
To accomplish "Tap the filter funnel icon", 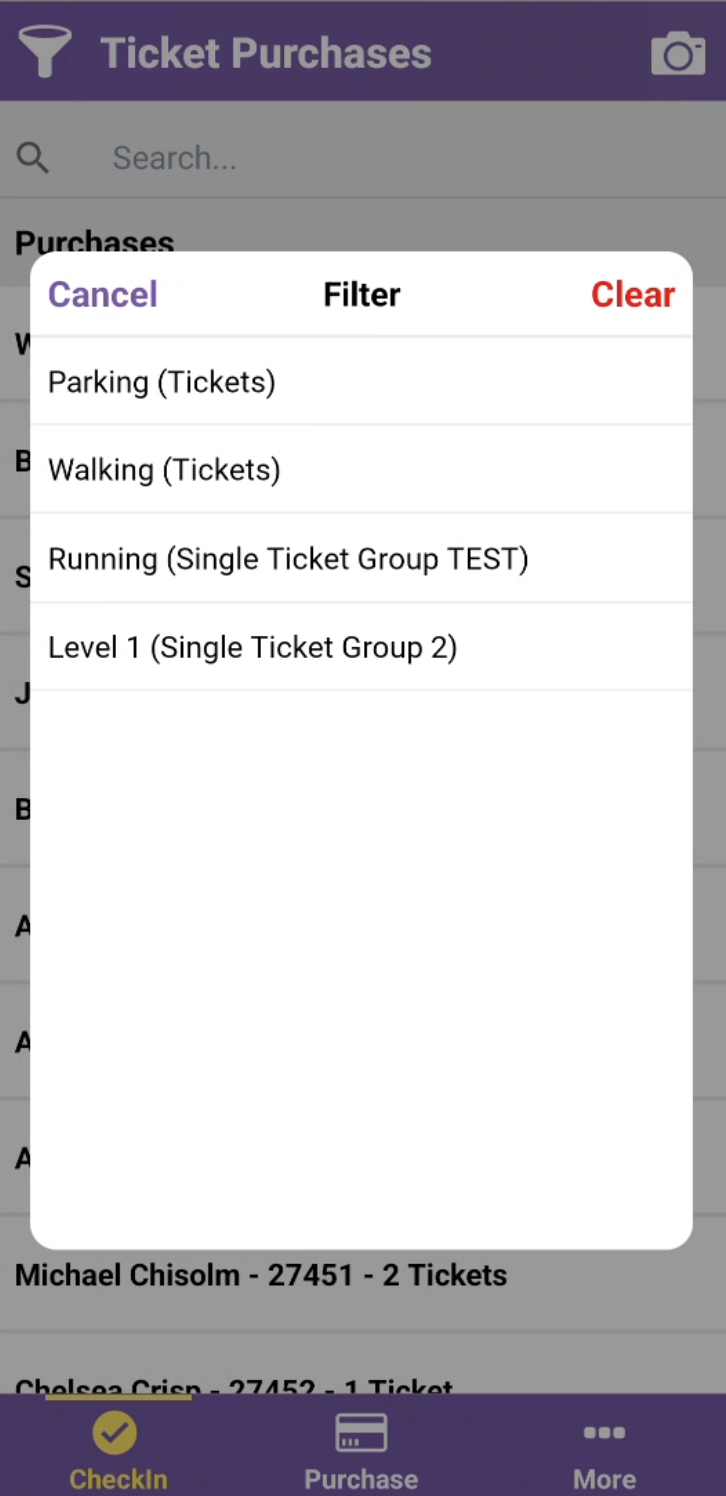I will point(45,52).
